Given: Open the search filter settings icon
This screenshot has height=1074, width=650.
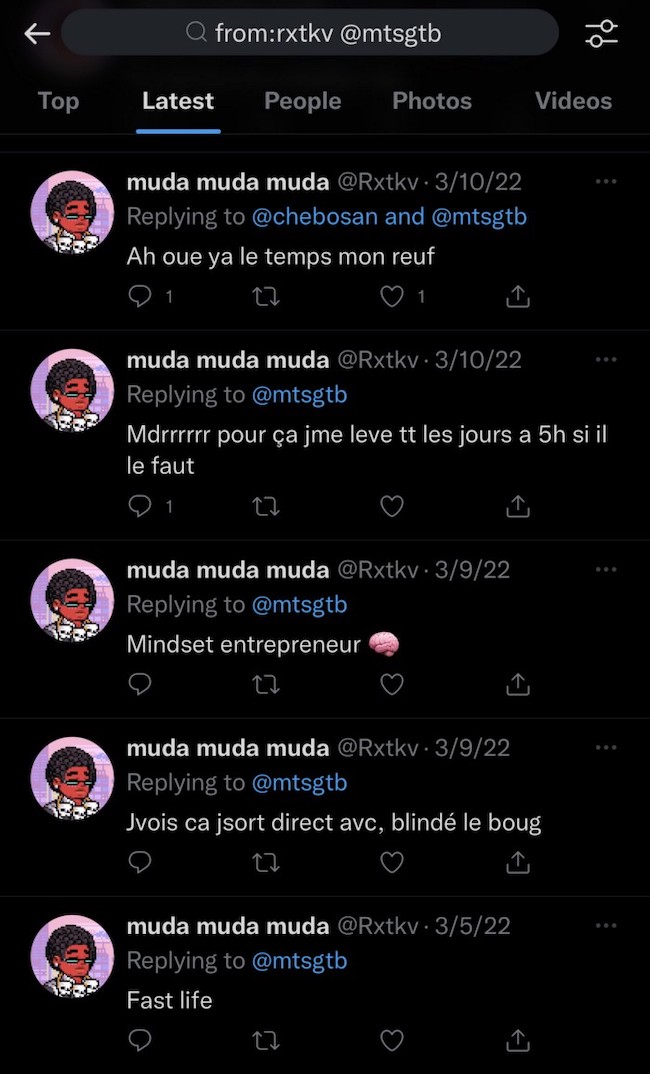Looking at the screenshot, I should [x=601, y=34].
